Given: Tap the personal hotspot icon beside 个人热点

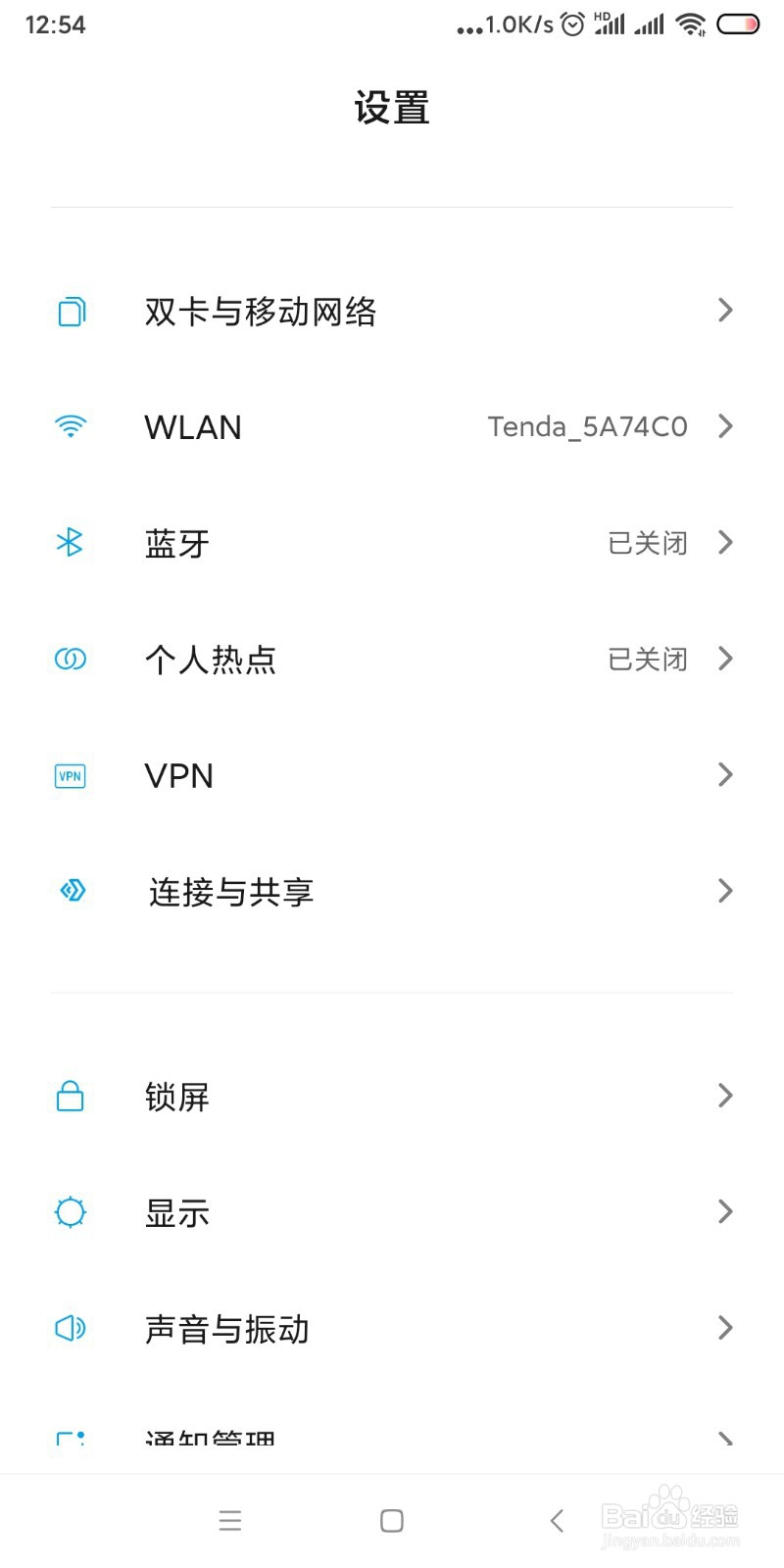Looking at the screenshot, I should coord(70,659).
